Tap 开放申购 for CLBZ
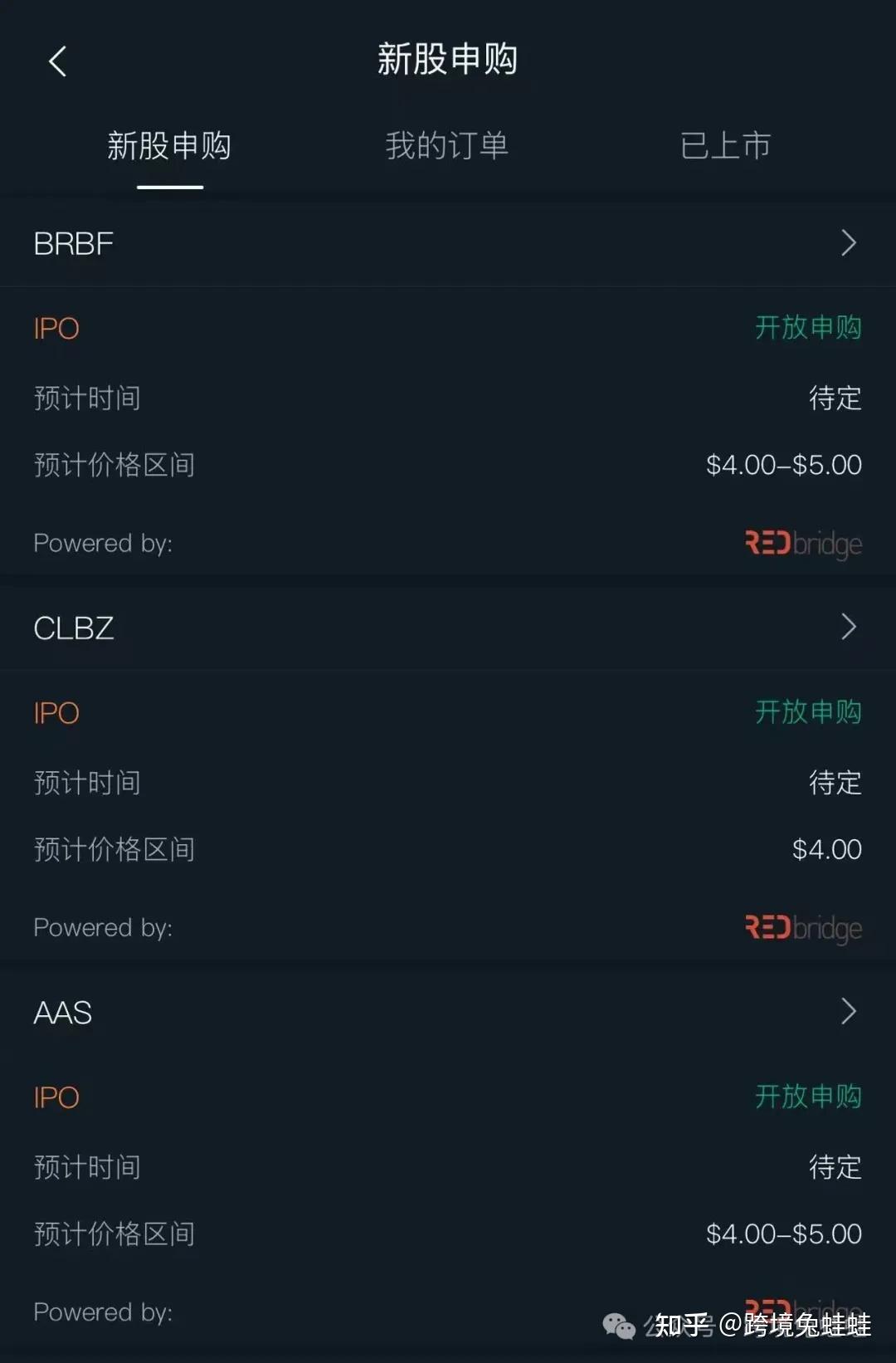 pos(808,713)
